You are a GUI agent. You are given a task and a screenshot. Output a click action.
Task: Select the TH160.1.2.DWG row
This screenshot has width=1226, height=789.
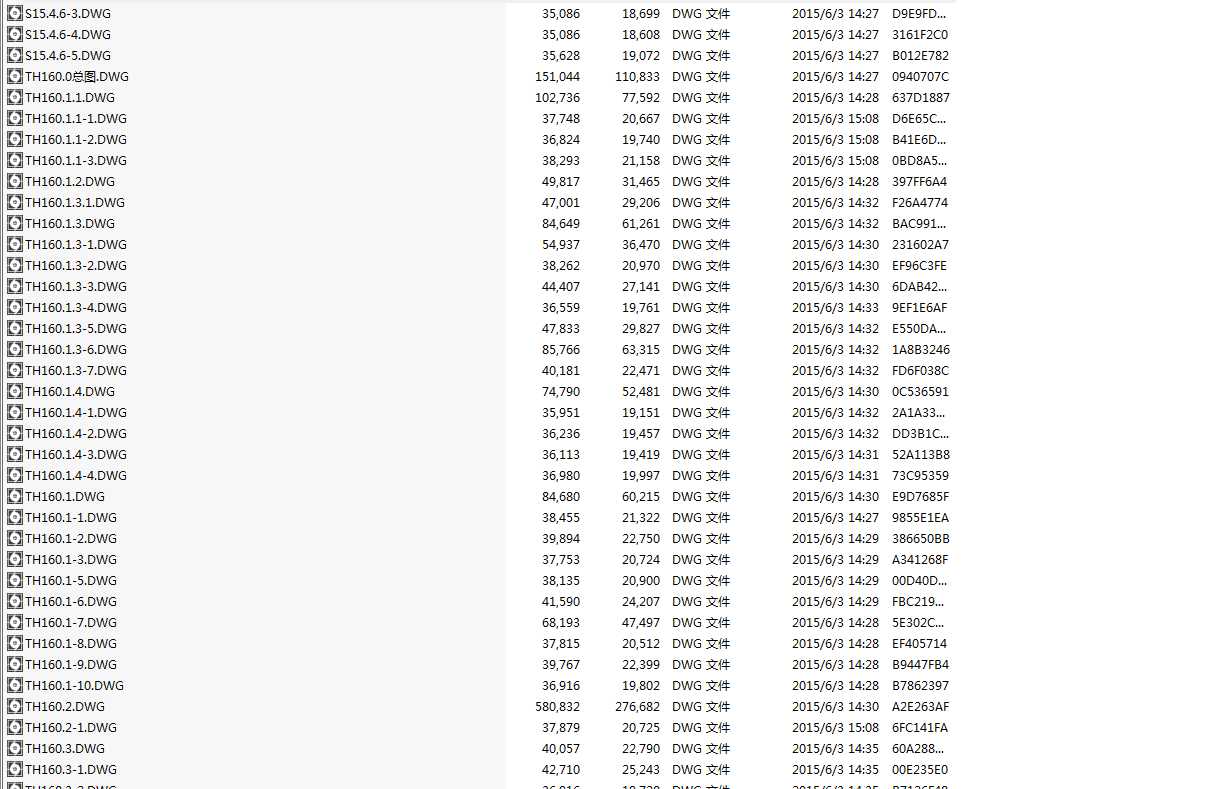tap(69, 182)
